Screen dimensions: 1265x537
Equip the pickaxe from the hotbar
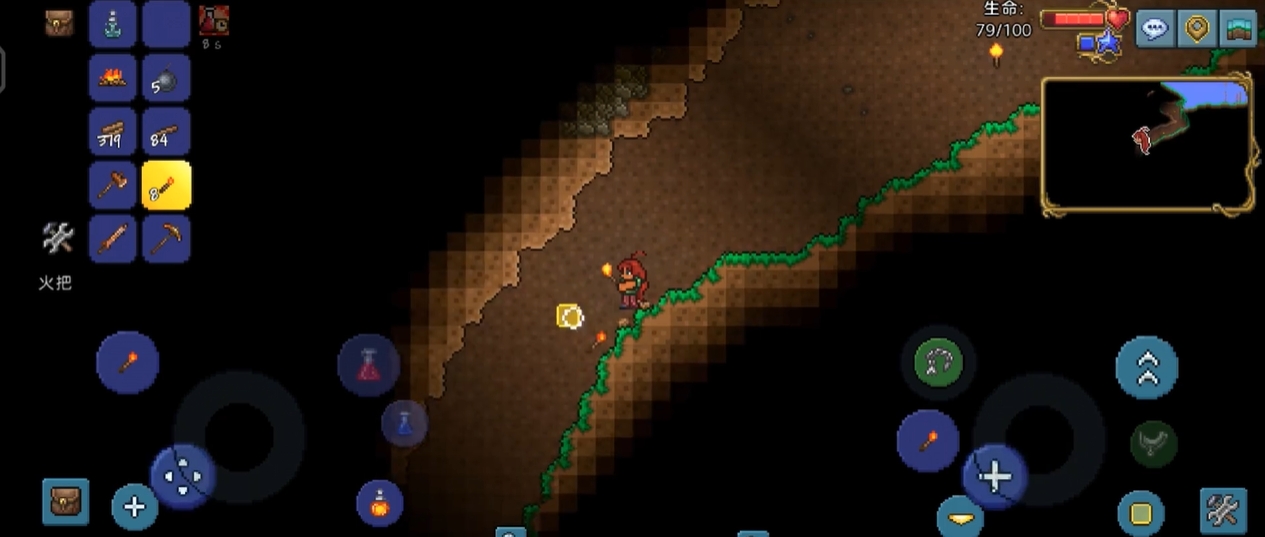[166, 239]
